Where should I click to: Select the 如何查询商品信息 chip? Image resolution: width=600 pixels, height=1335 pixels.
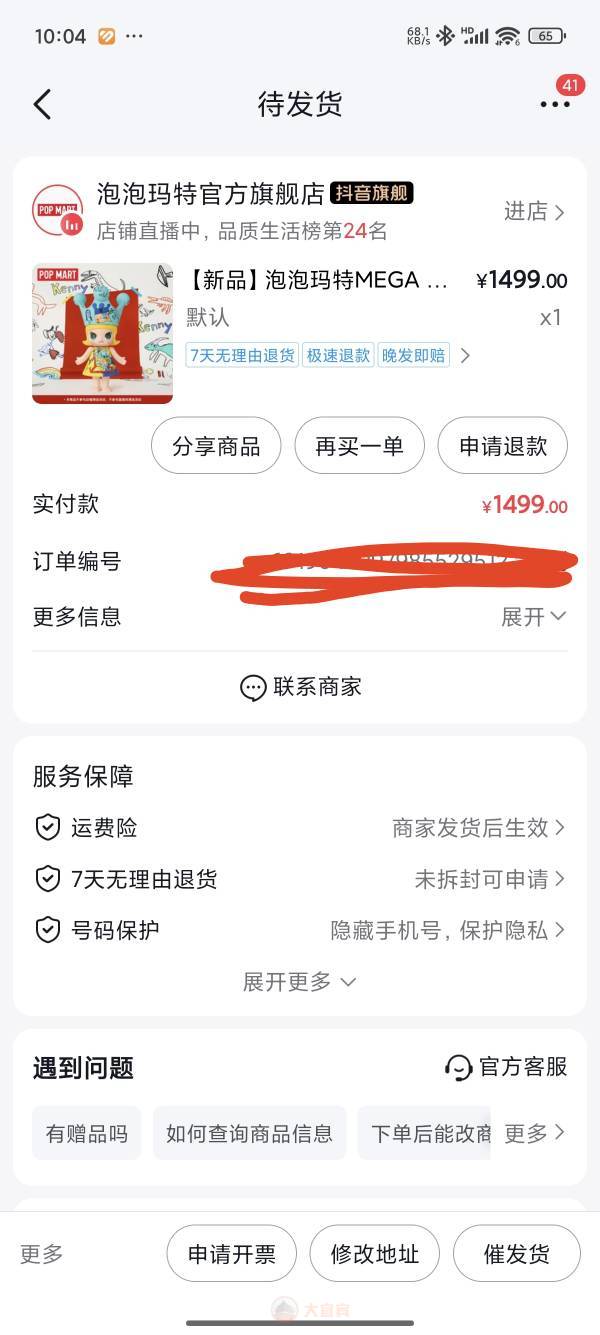249,1133
